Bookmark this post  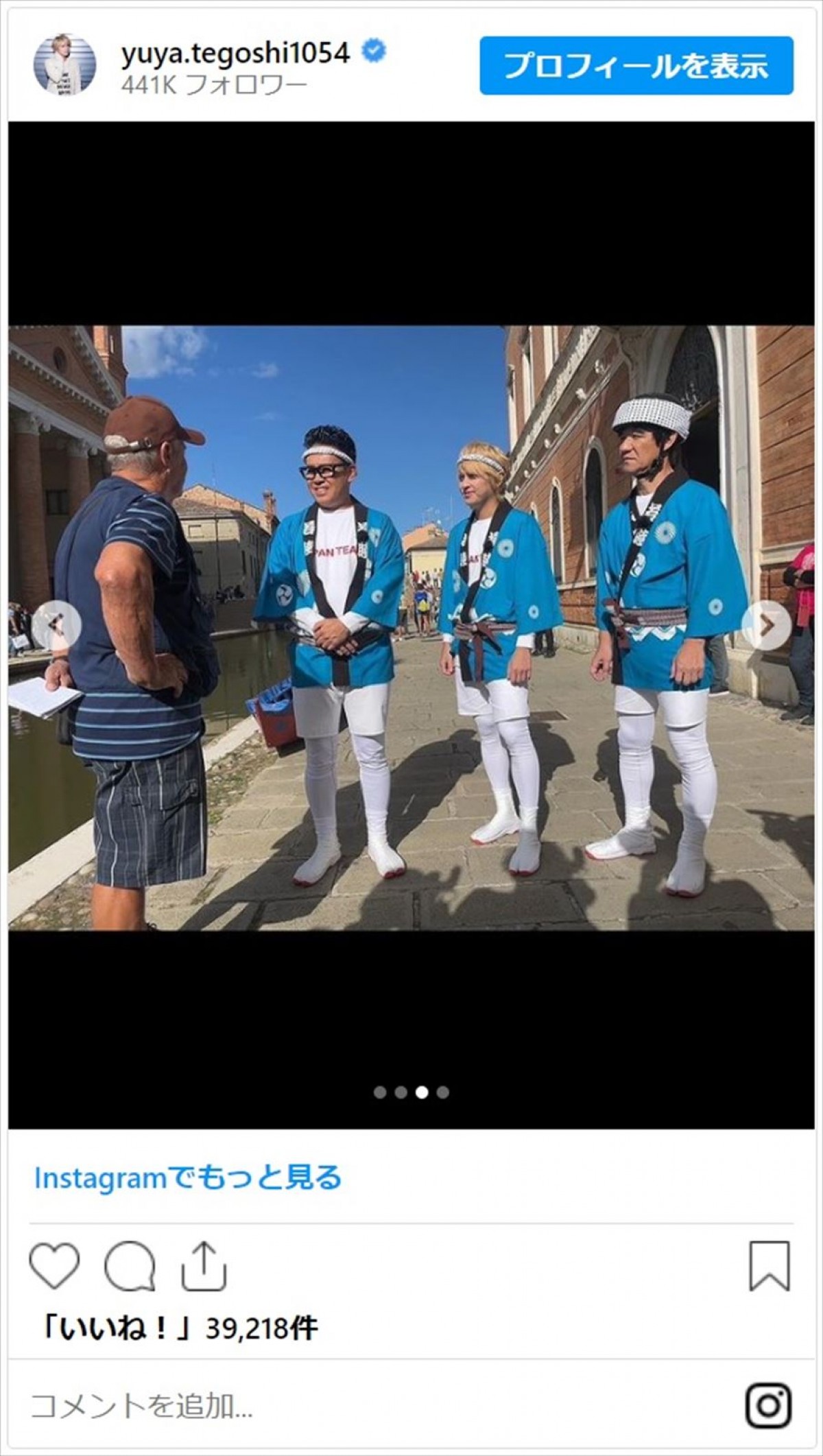tap(770, 1266)
